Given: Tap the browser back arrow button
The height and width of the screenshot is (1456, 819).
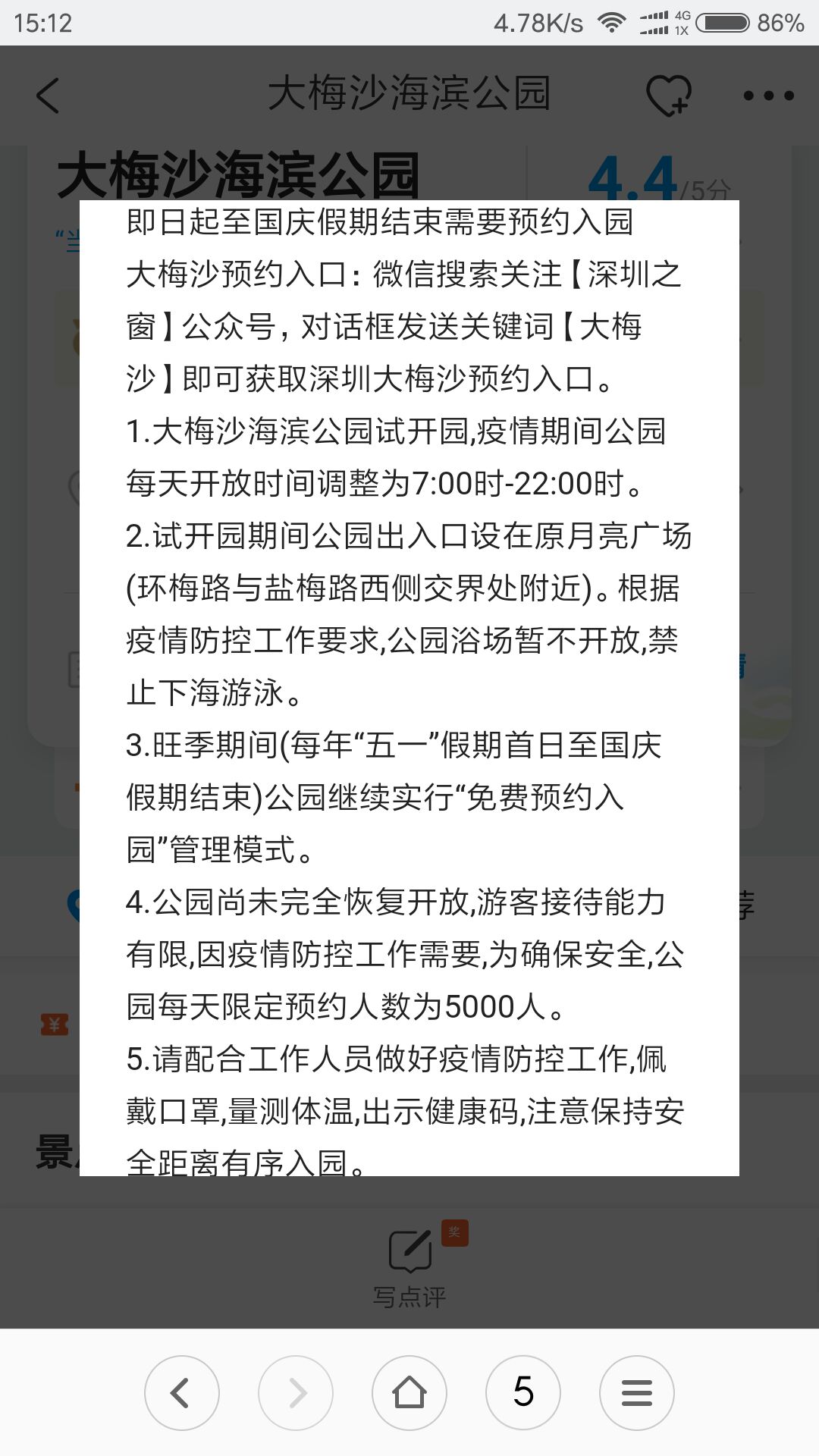Looking at the screenshot, I should [182, 1393].
